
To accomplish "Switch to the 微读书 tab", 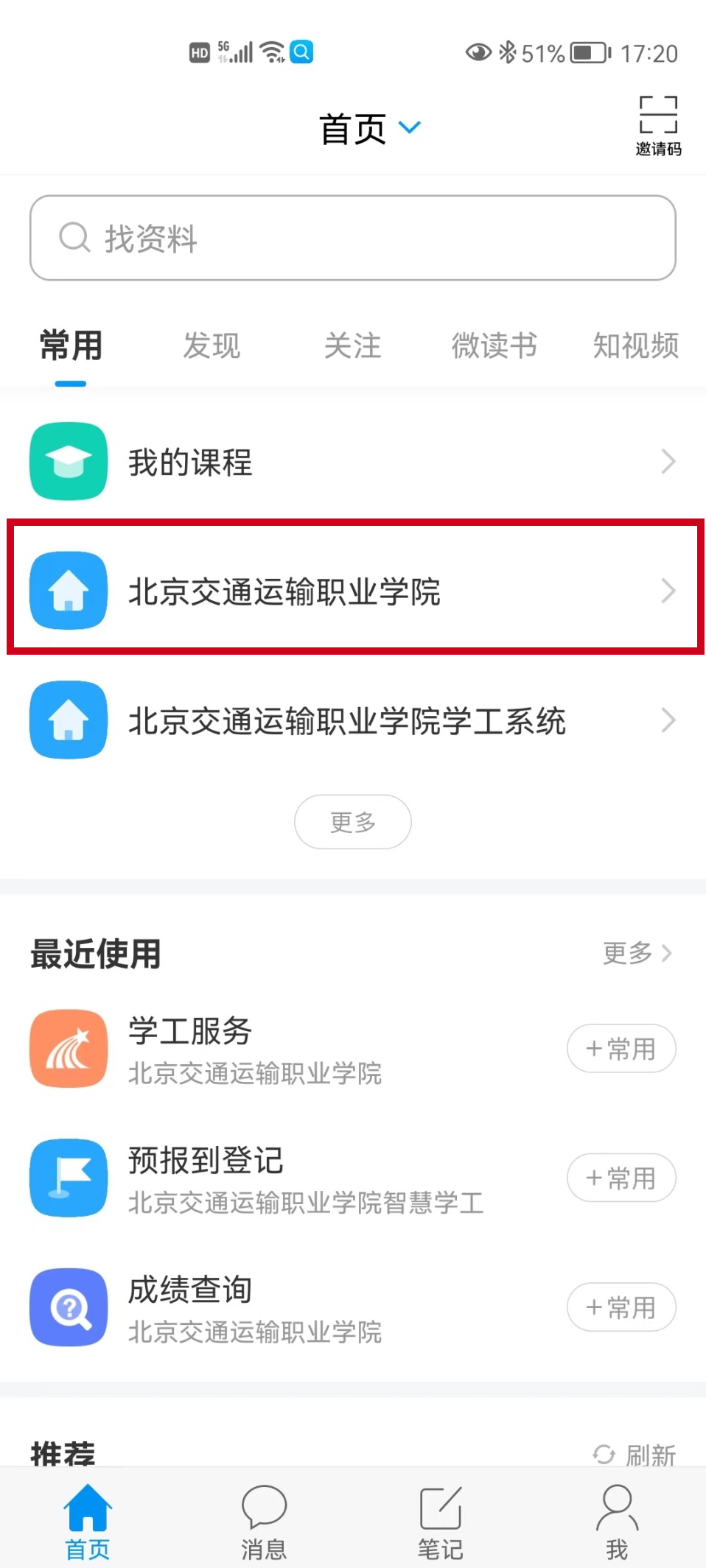I will point(494,346).
